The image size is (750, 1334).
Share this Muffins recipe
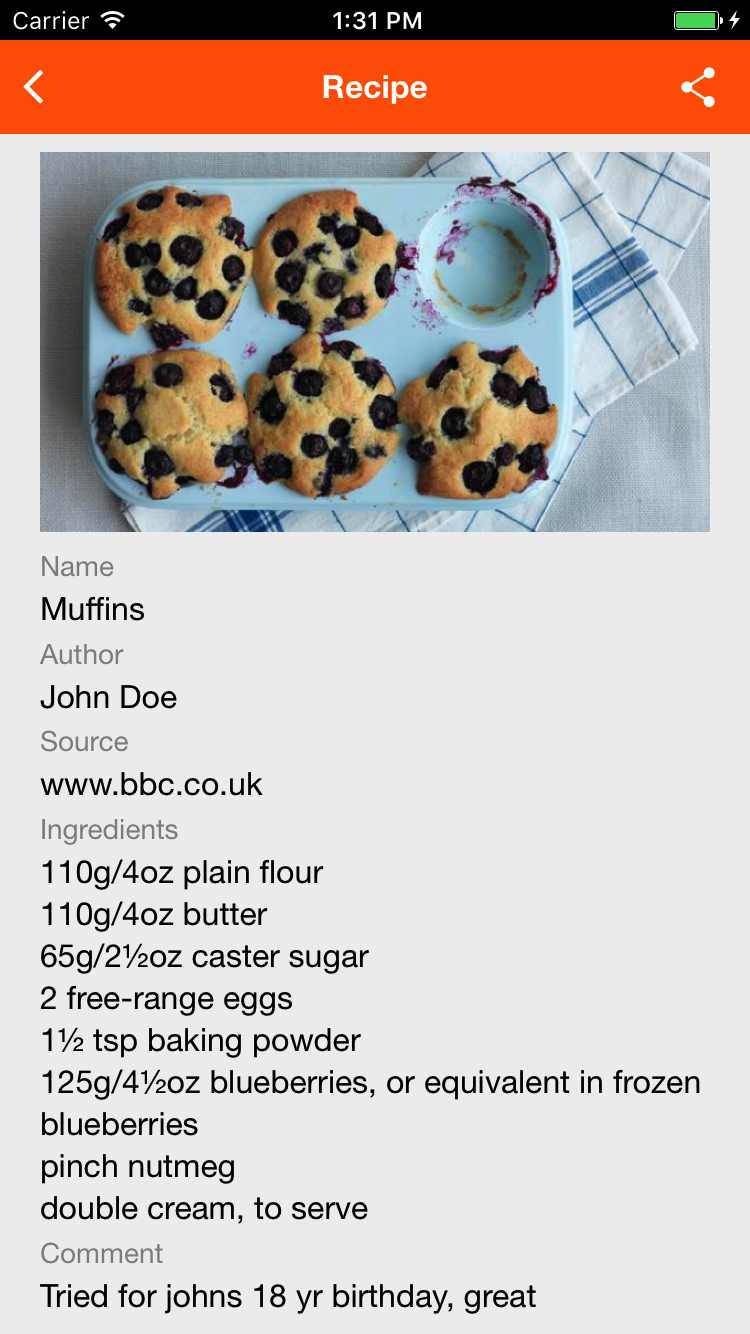tap(698, 87)
